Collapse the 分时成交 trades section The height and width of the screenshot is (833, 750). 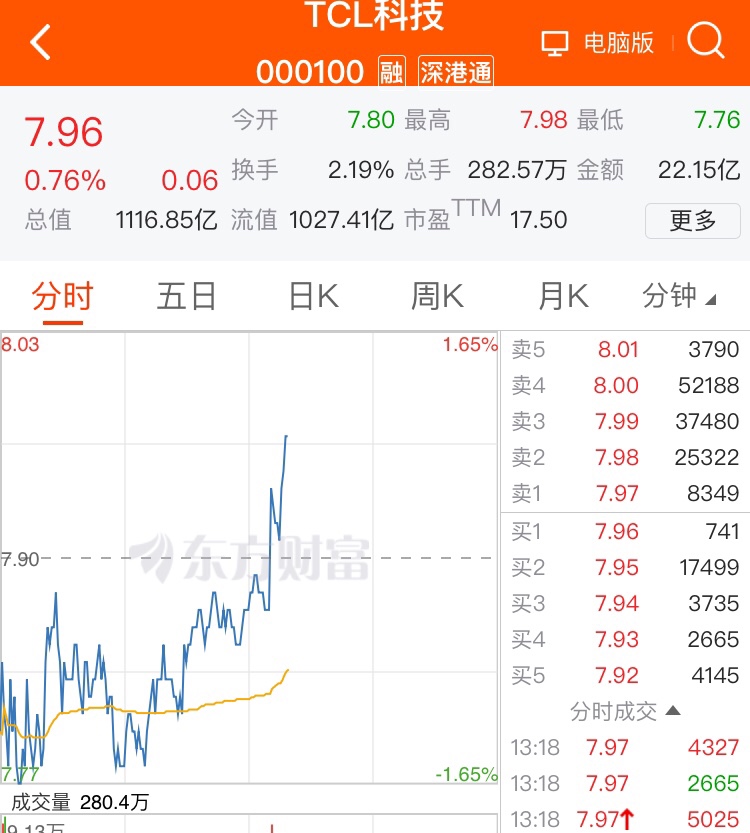626,711
